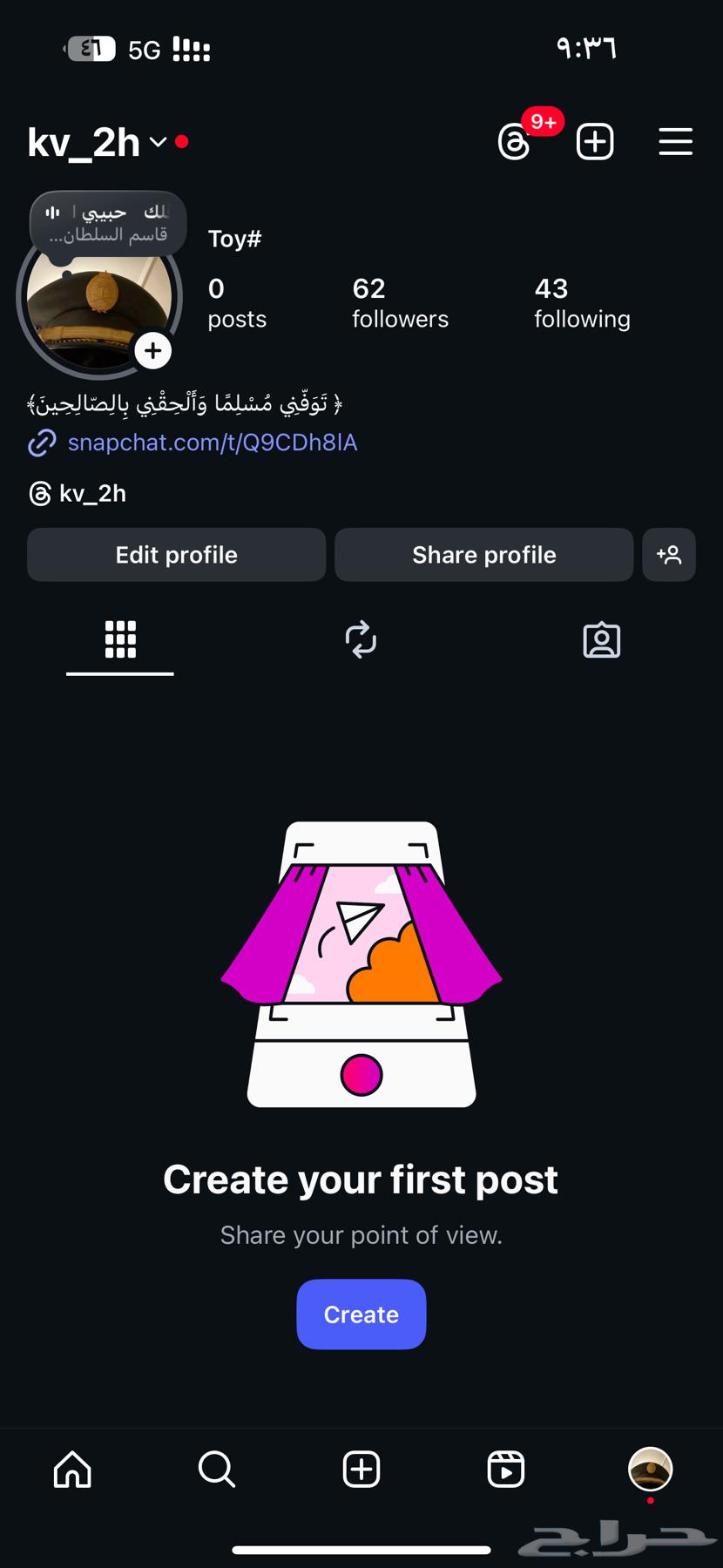Tap Share profile
This screenshot has height=1568, width=723.
point(483,555)
